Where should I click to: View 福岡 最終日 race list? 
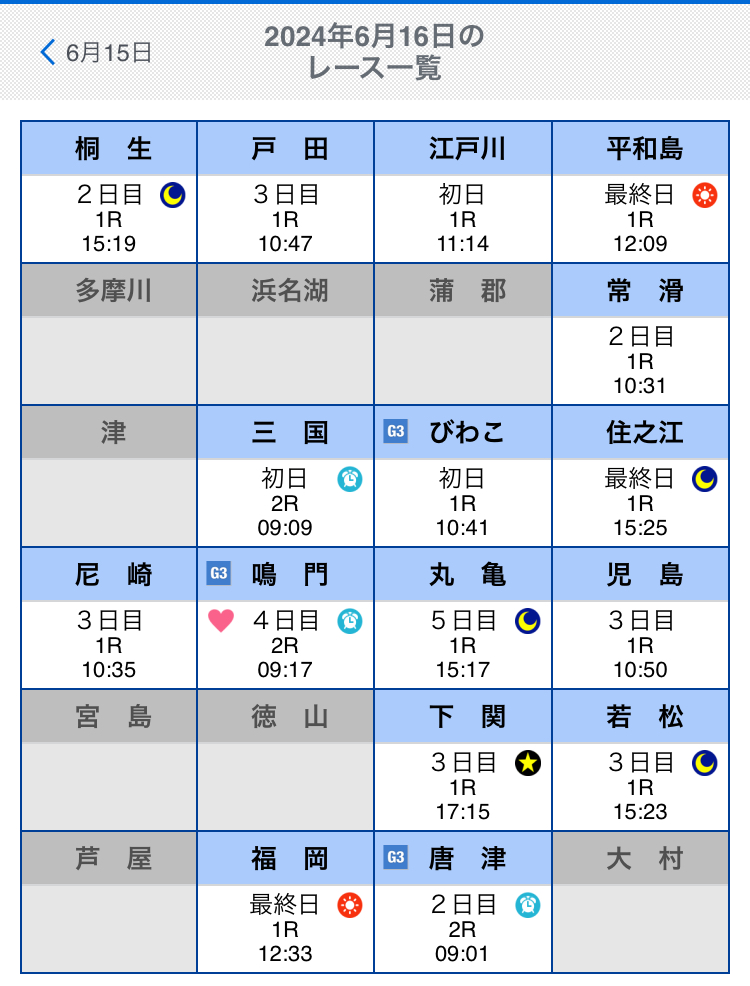286,928
